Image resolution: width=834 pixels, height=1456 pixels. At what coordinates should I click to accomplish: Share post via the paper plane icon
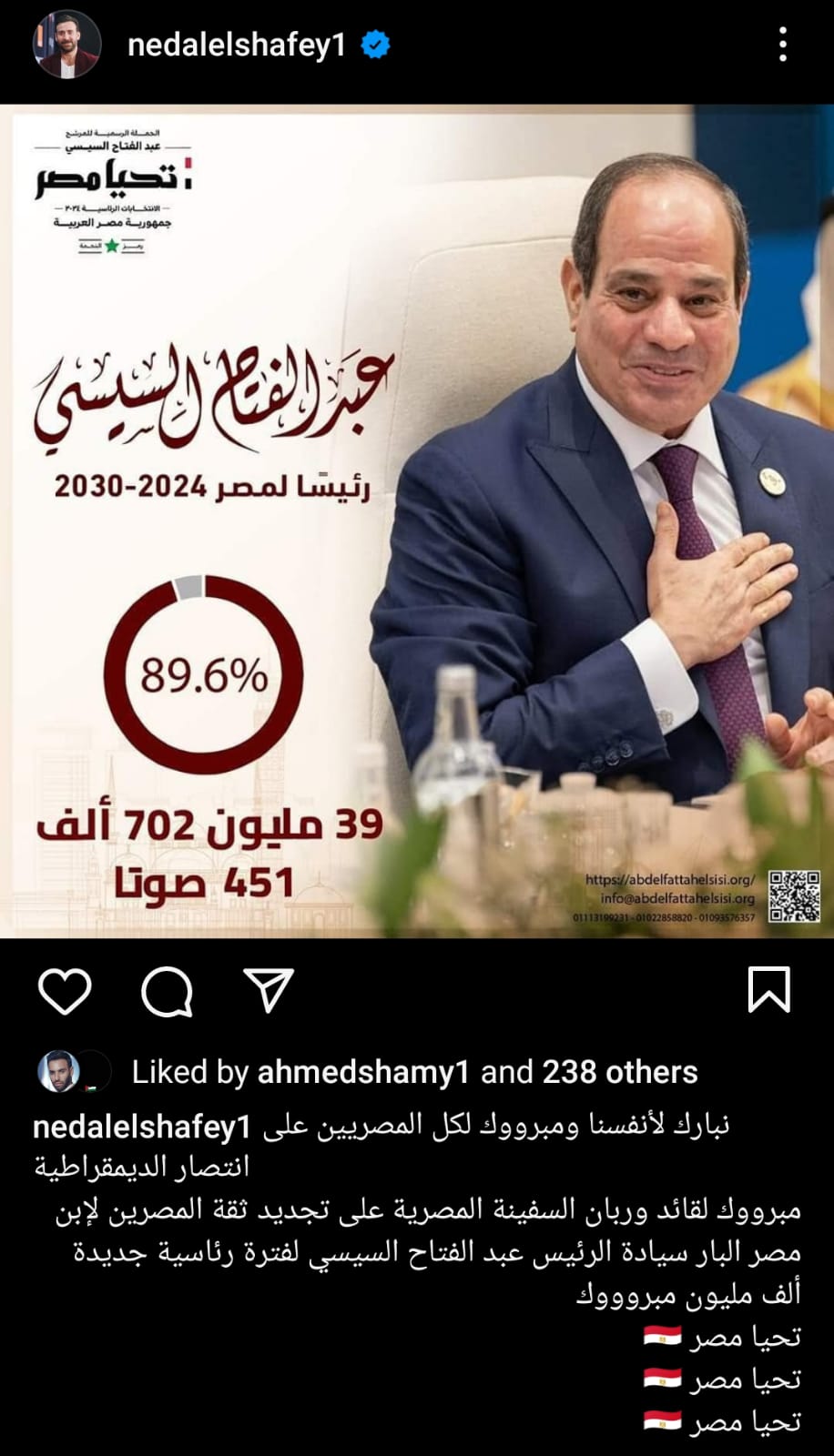tap(269, 990)
